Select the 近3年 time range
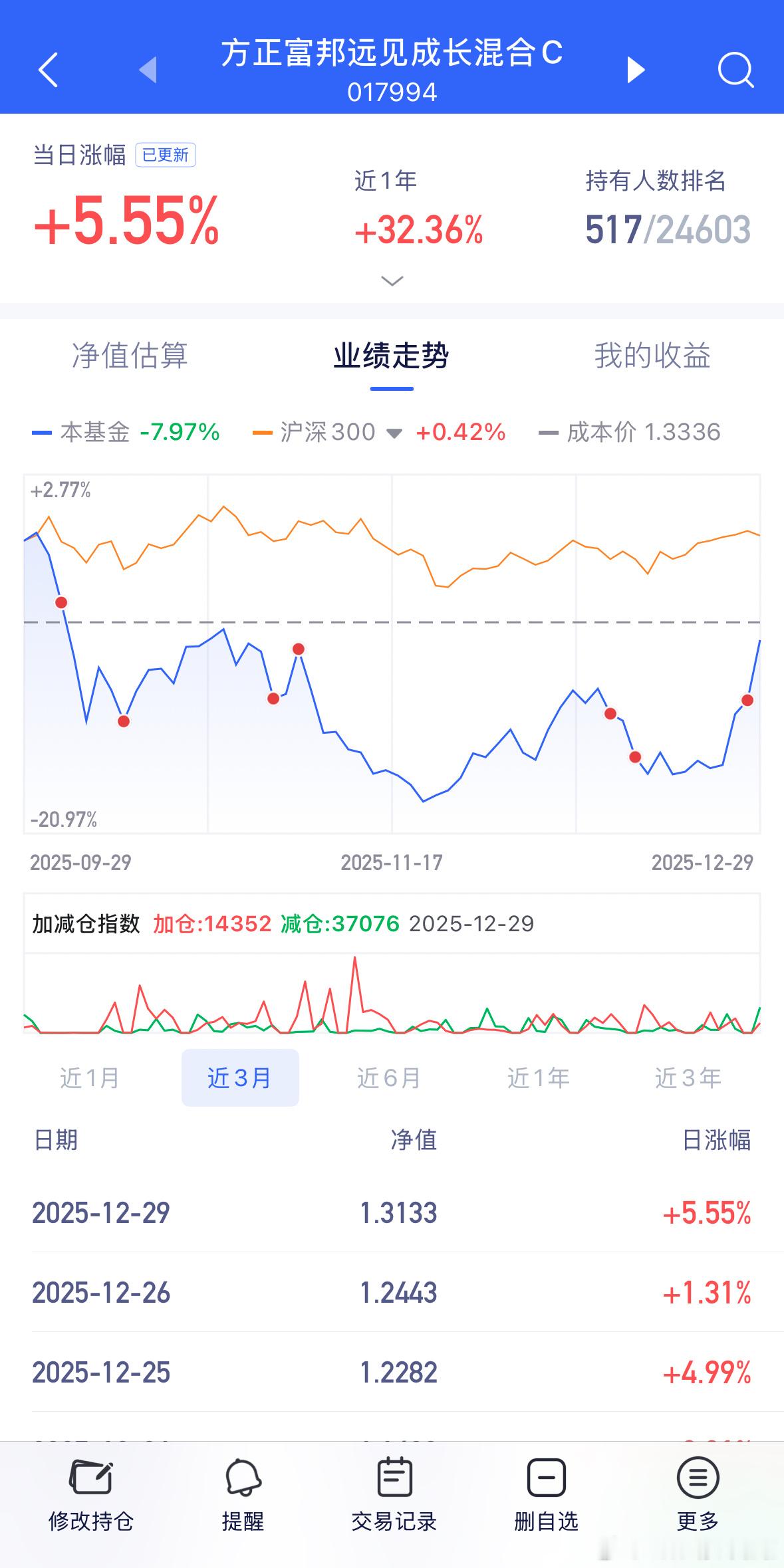This screenshot has width=784, height=1568. point(688,1077)
